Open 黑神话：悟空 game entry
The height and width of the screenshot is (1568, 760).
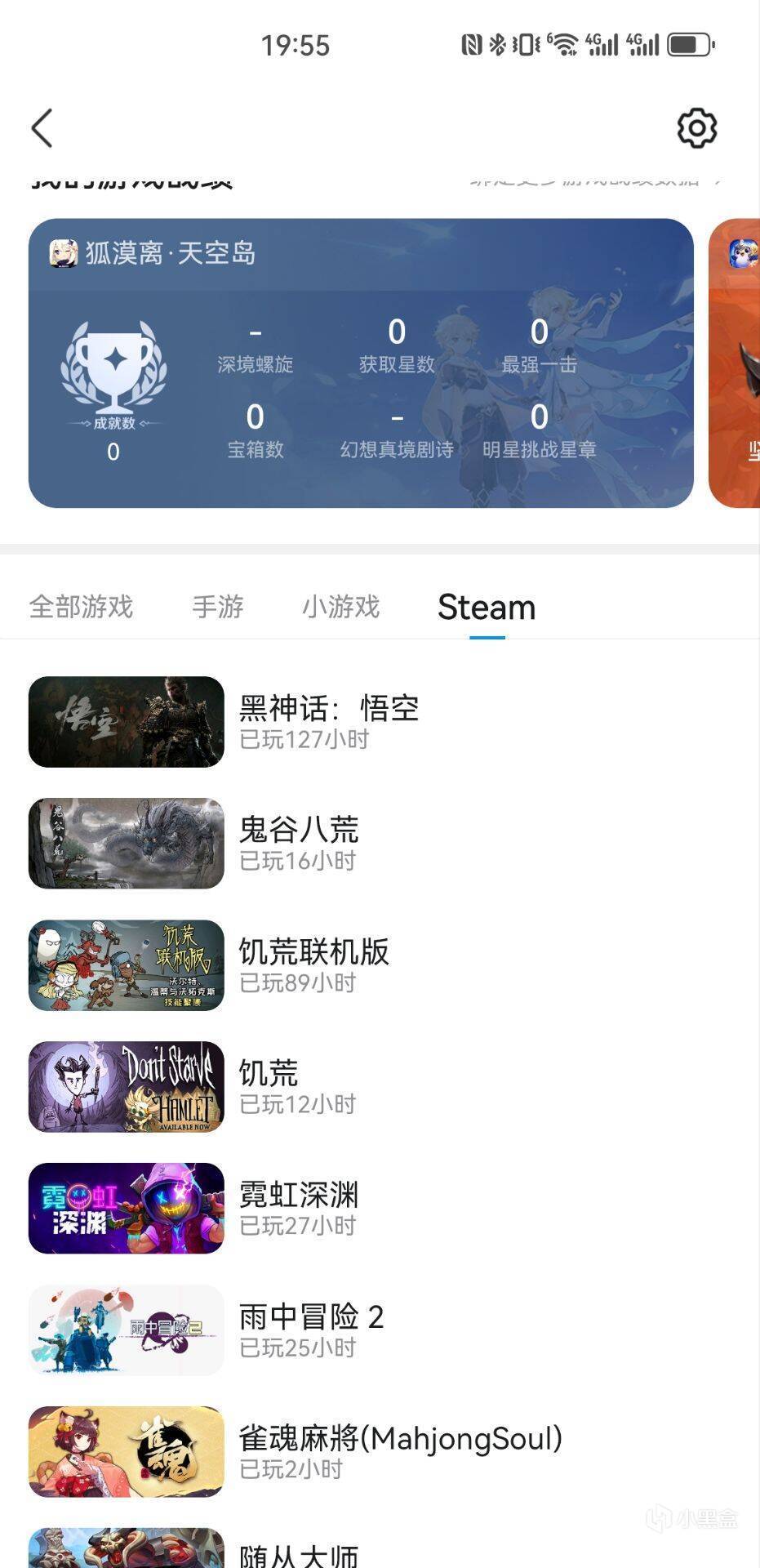click(x=328, y=721)
